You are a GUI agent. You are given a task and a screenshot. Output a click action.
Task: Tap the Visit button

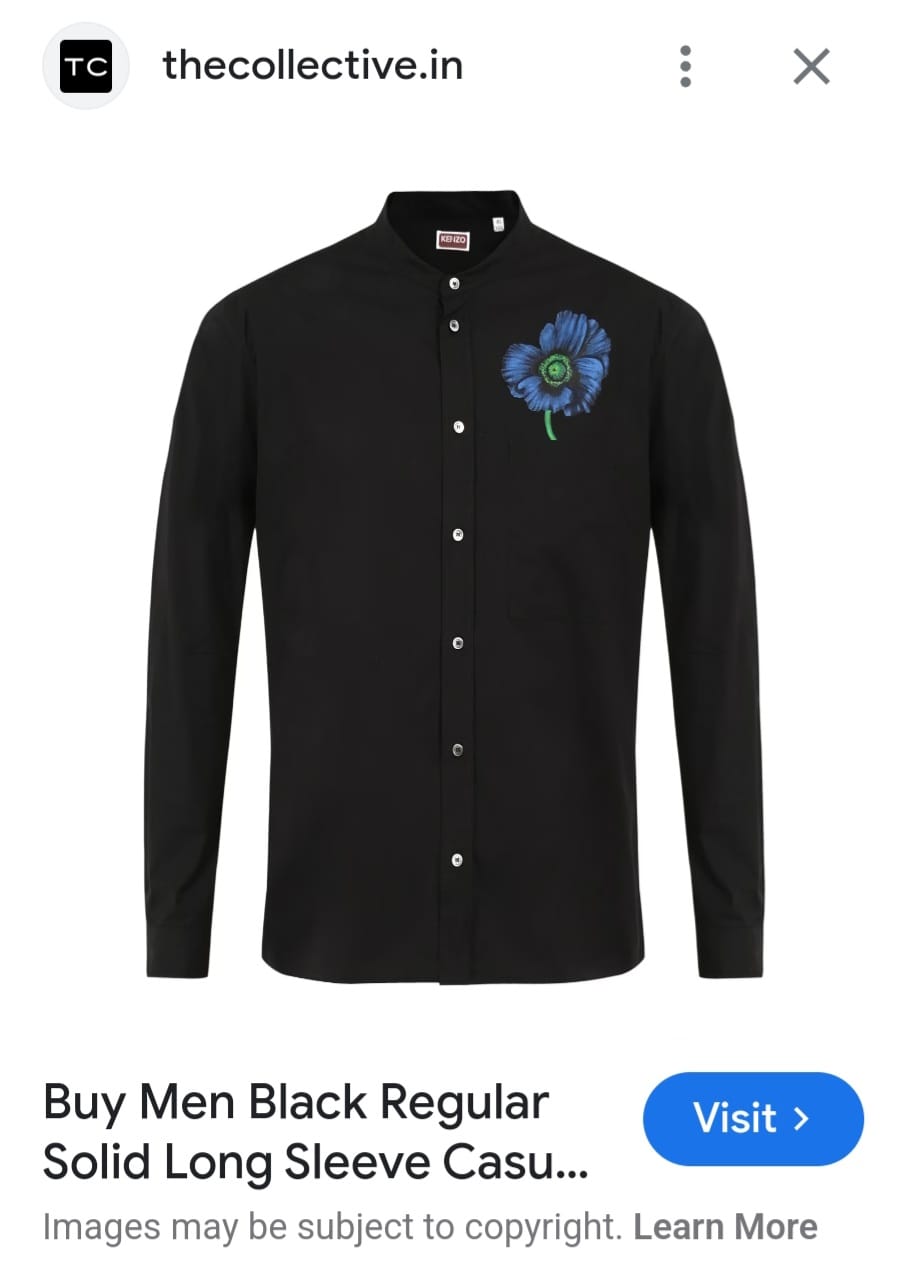[752, 1119]
